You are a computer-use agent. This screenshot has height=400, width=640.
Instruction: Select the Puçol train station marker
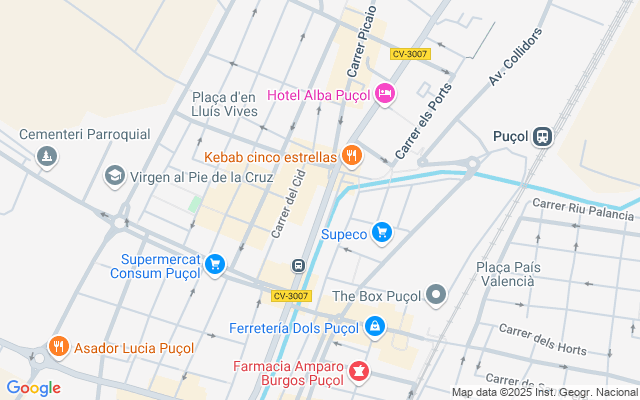[x=542, y=137]
